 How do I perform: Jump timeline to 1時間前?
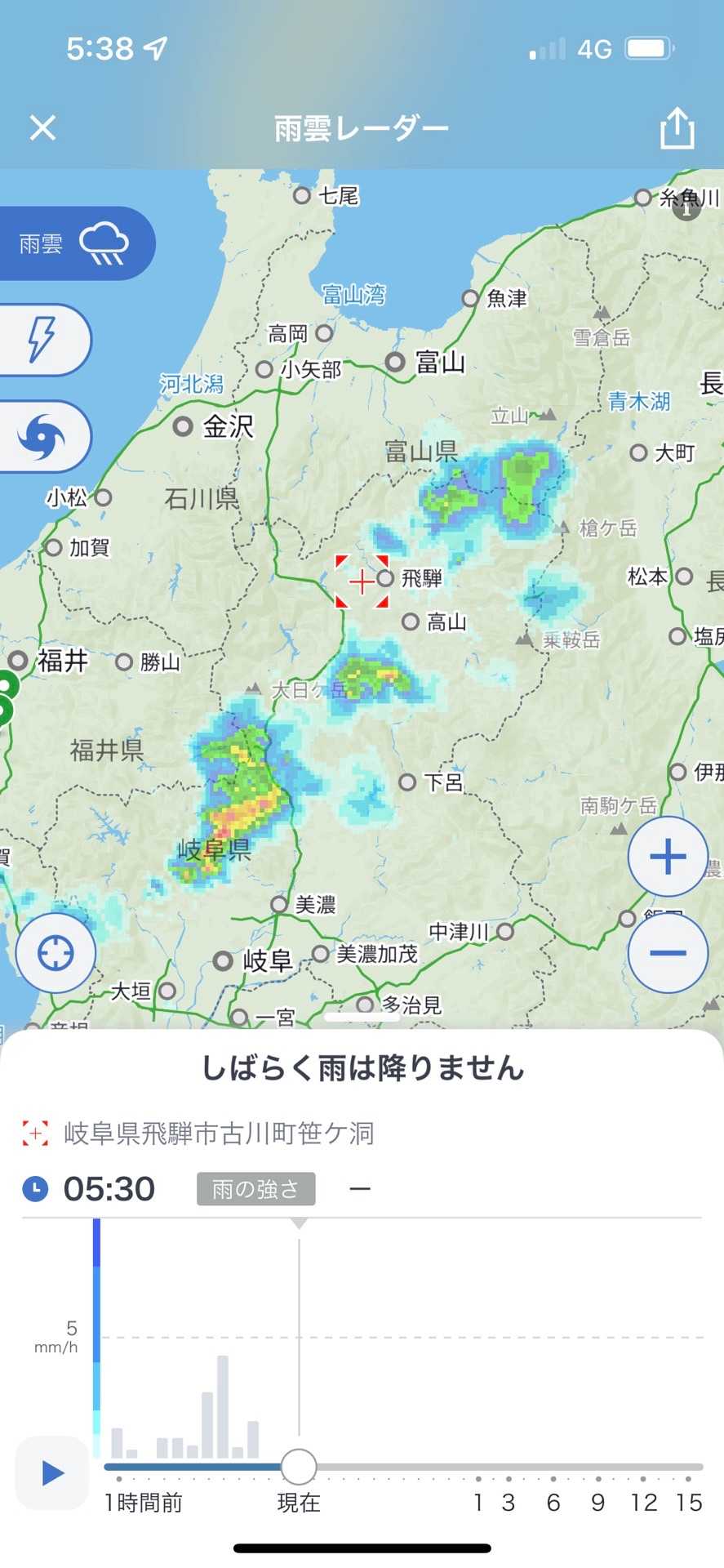119,1478
